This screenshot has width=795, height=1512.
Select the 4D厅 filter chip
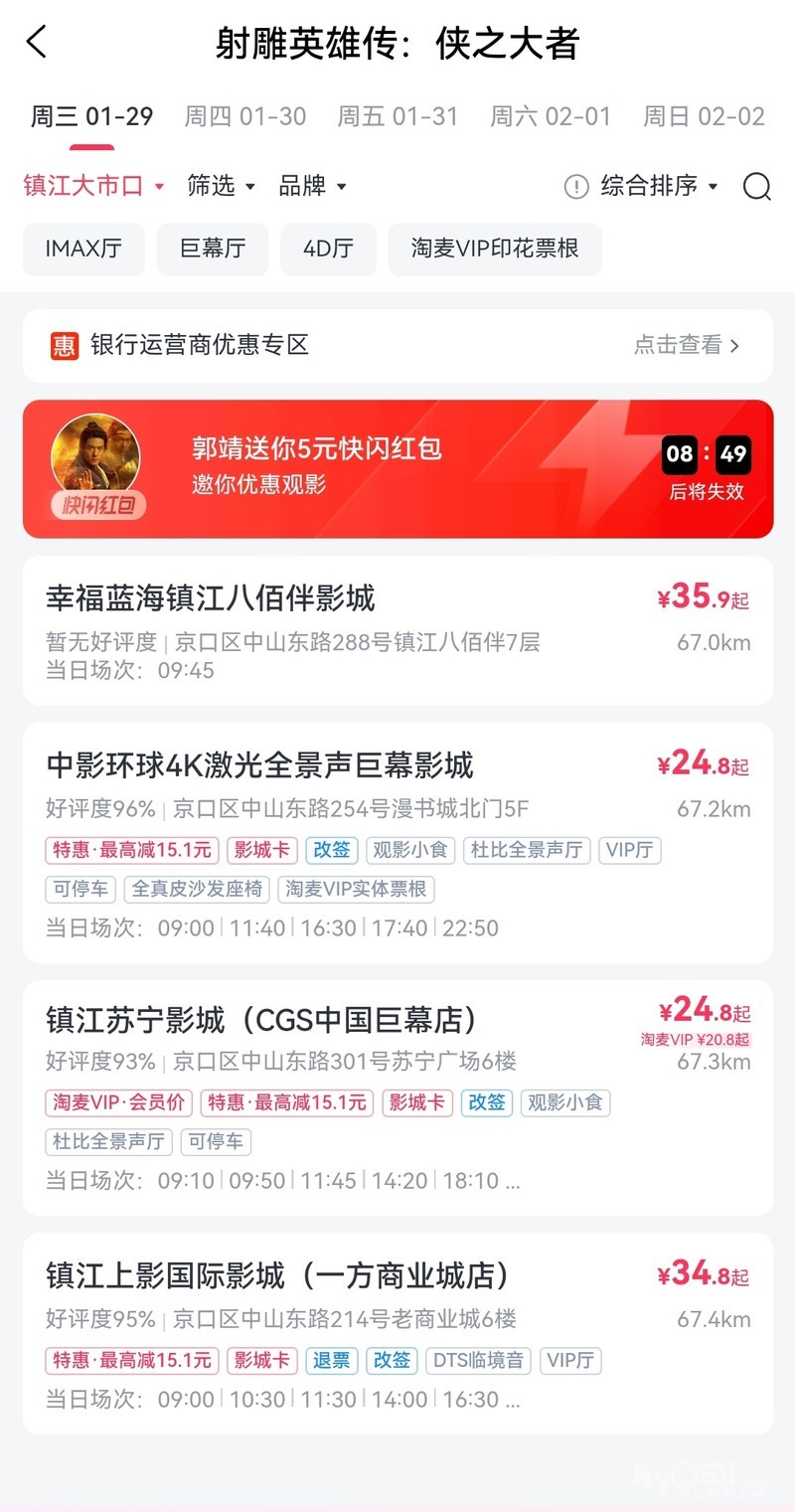328,249
